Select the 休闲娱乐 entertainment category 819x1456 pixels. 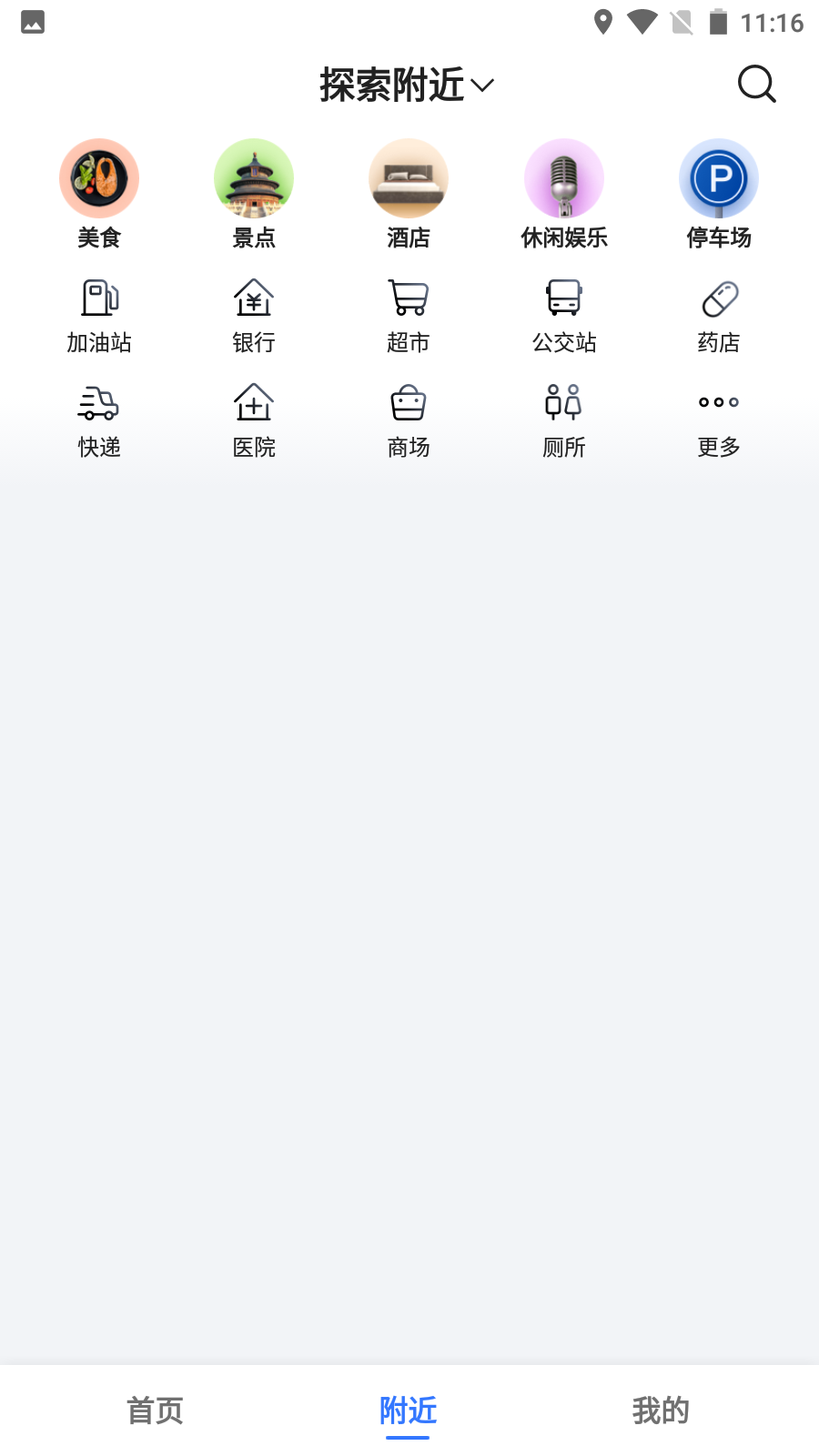564,194
